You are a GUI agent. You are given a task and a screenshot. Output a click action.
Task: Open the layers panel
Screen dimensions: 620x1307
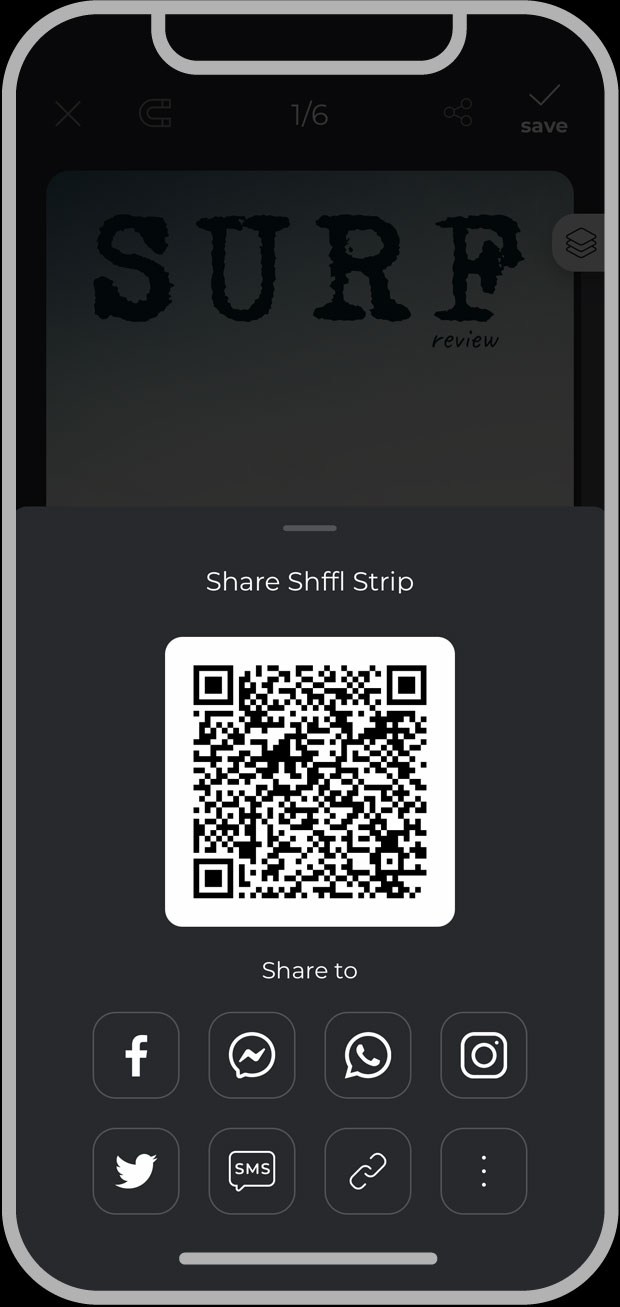point(581,243)
